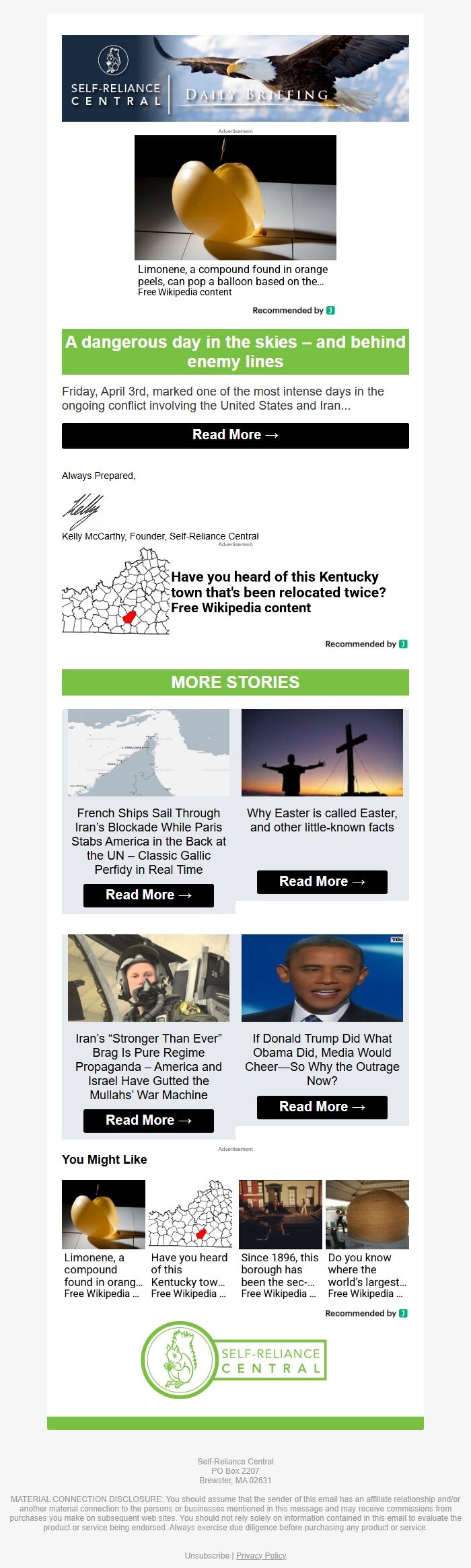Read more on why Easter is called Easter

tap(322, 881)
